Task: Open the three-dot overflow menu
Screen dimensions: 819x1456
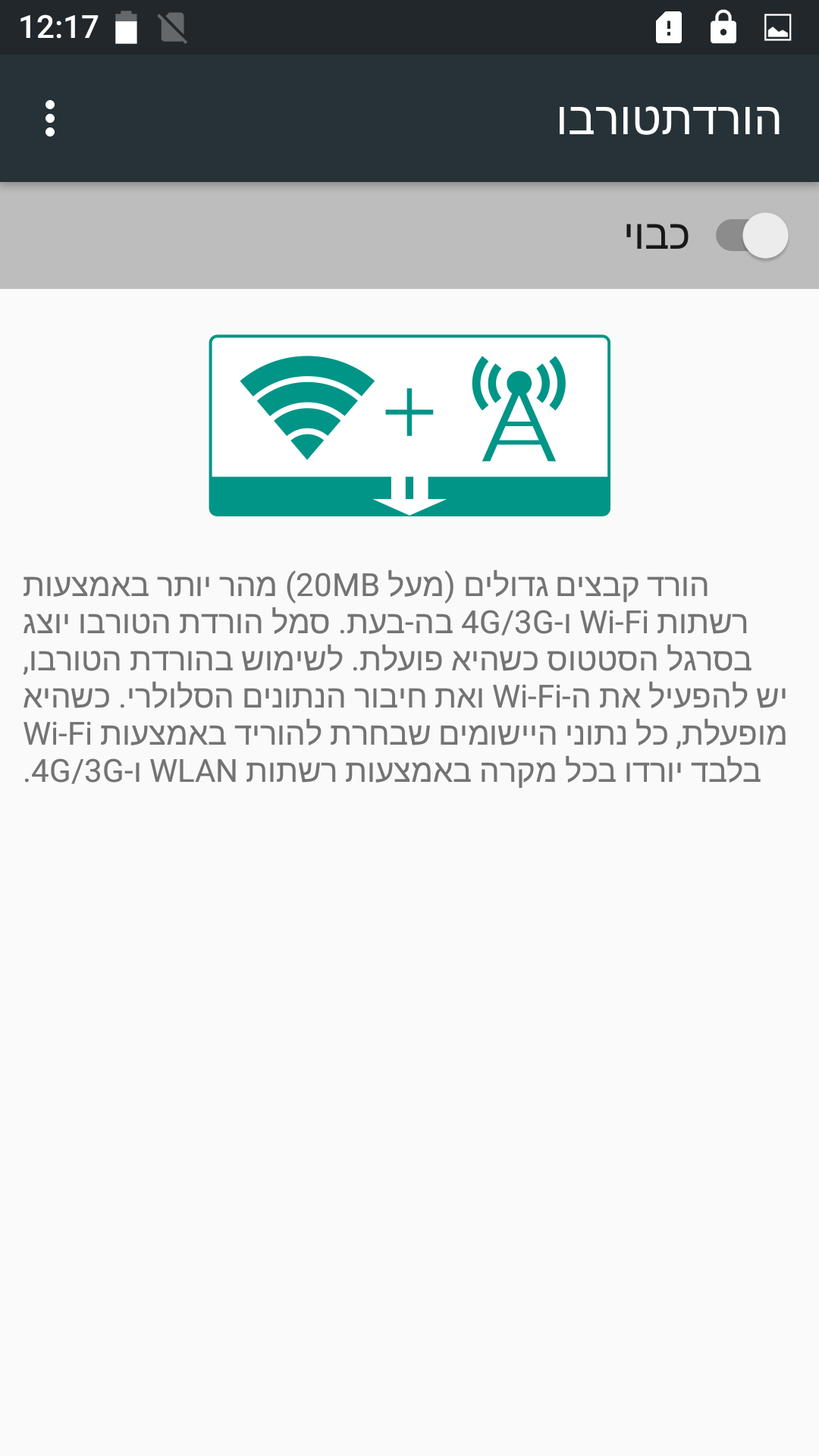Action: point(50,118)
